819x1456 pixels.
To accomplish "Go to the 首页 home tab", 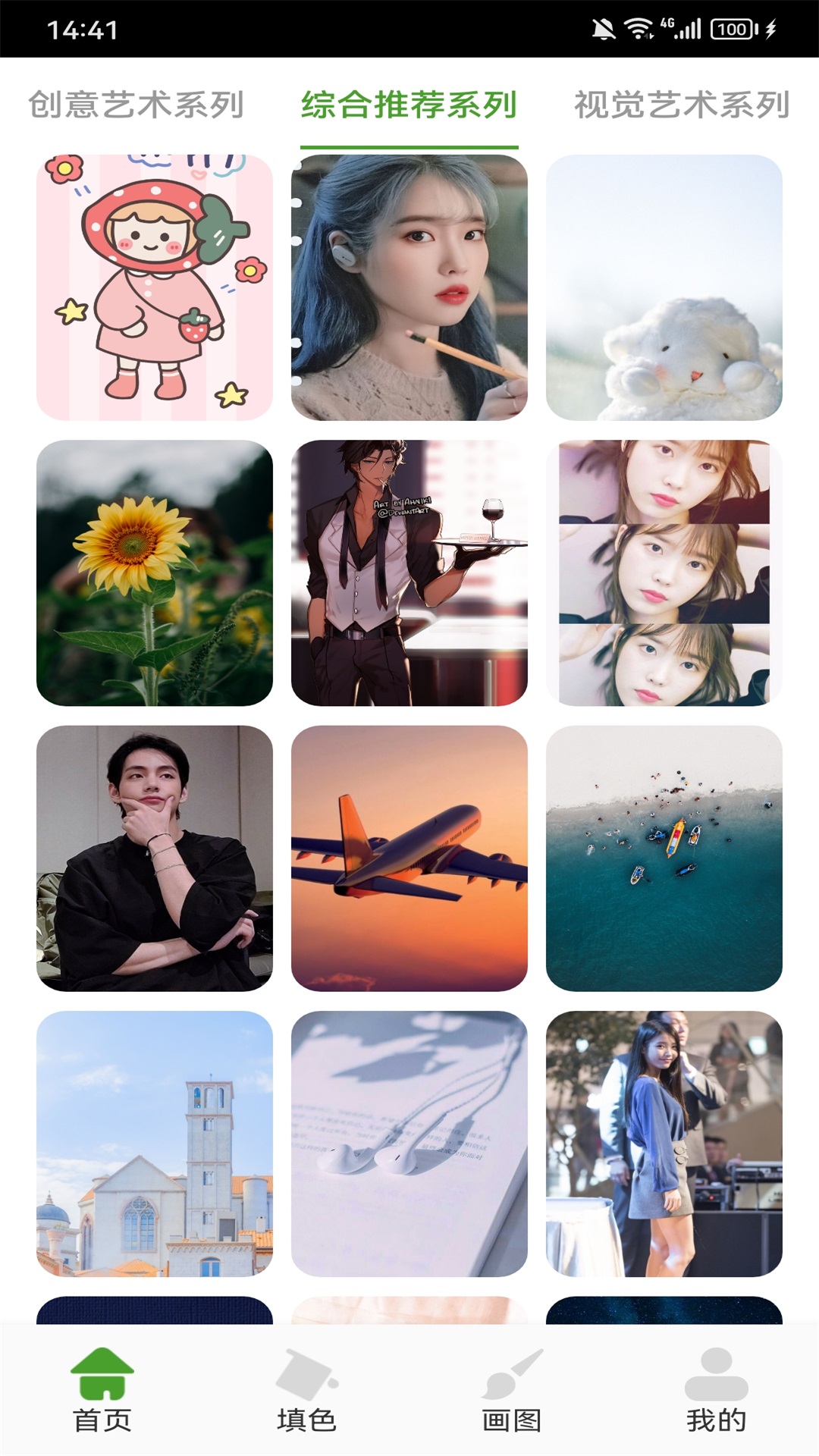I will coord(102,1390).
